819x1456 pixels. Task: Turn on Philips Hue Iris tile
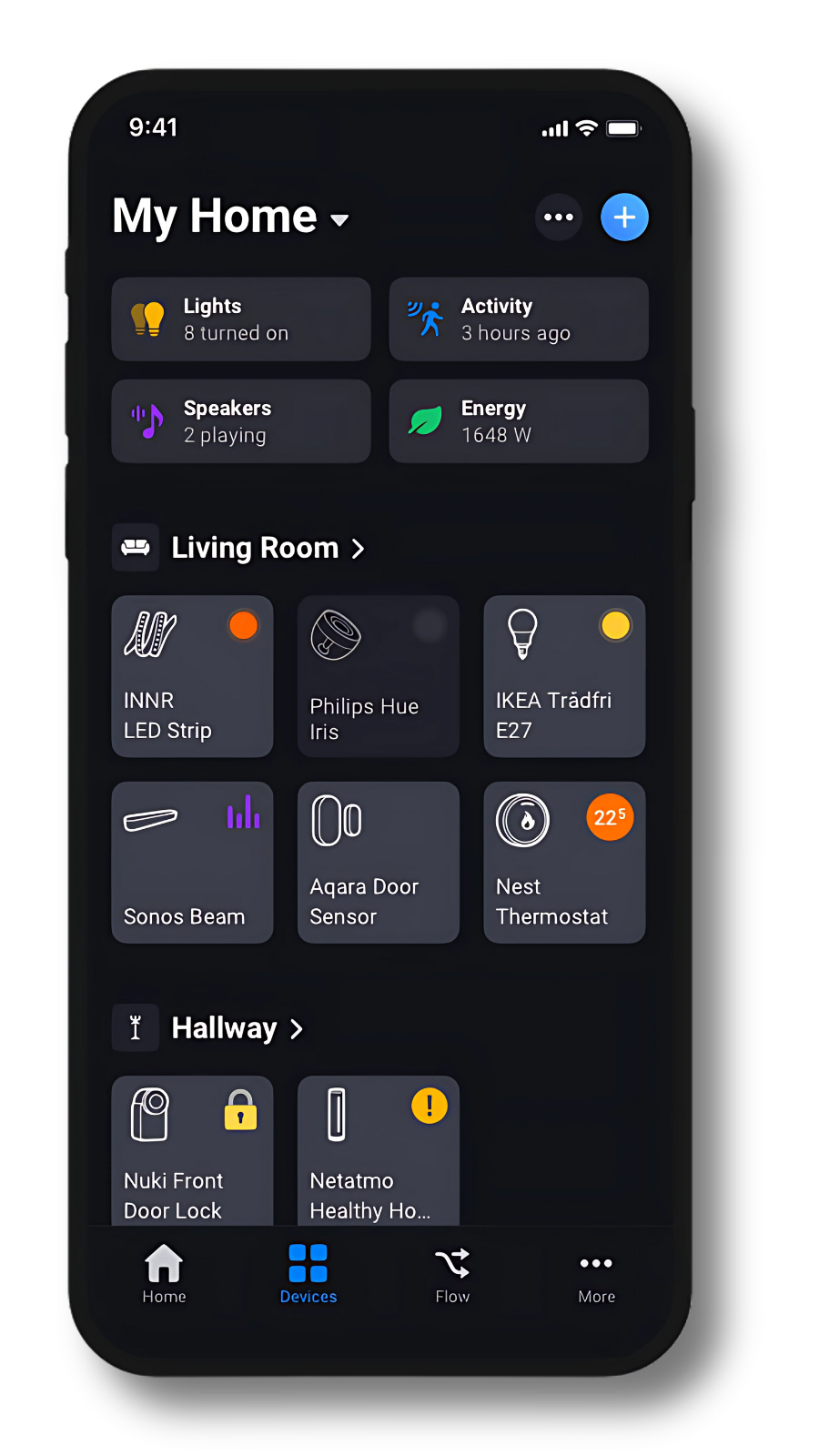click(378, 676)
